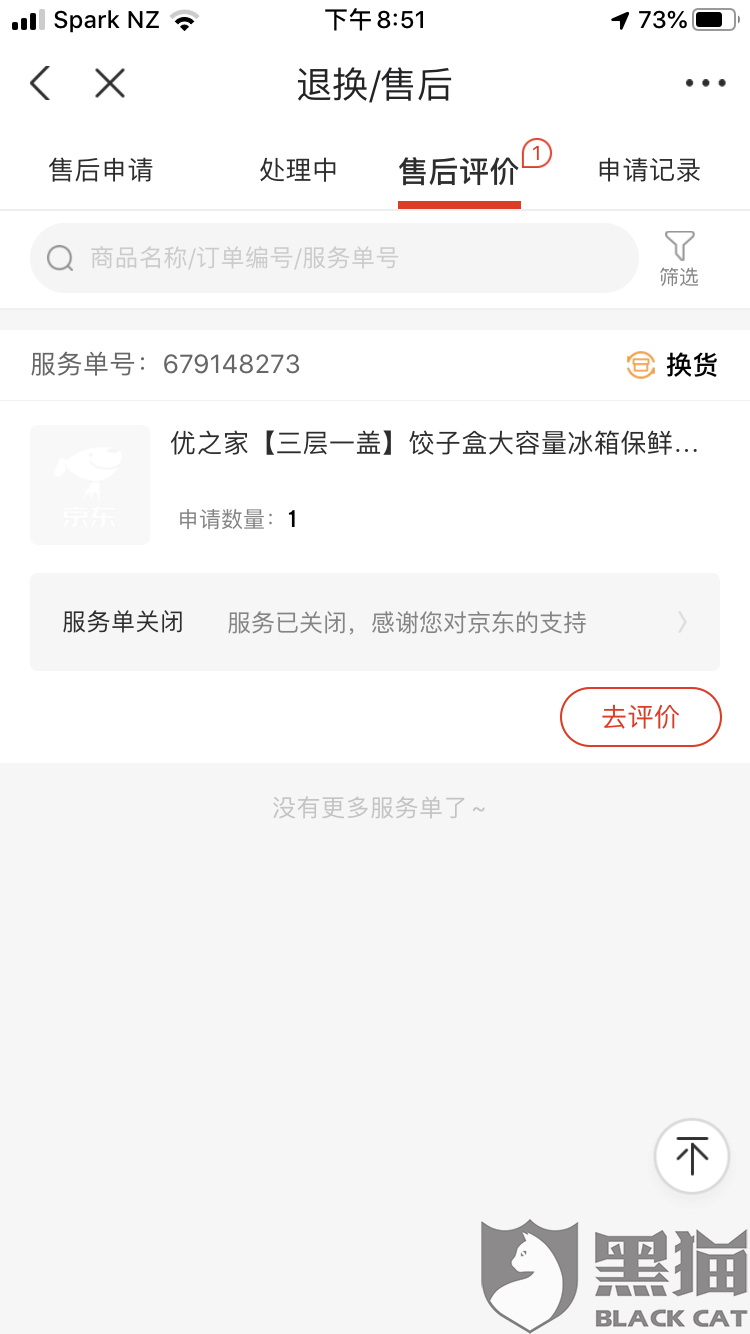
Task: Open the 筛选 filter
Action: tap(679, 258)
